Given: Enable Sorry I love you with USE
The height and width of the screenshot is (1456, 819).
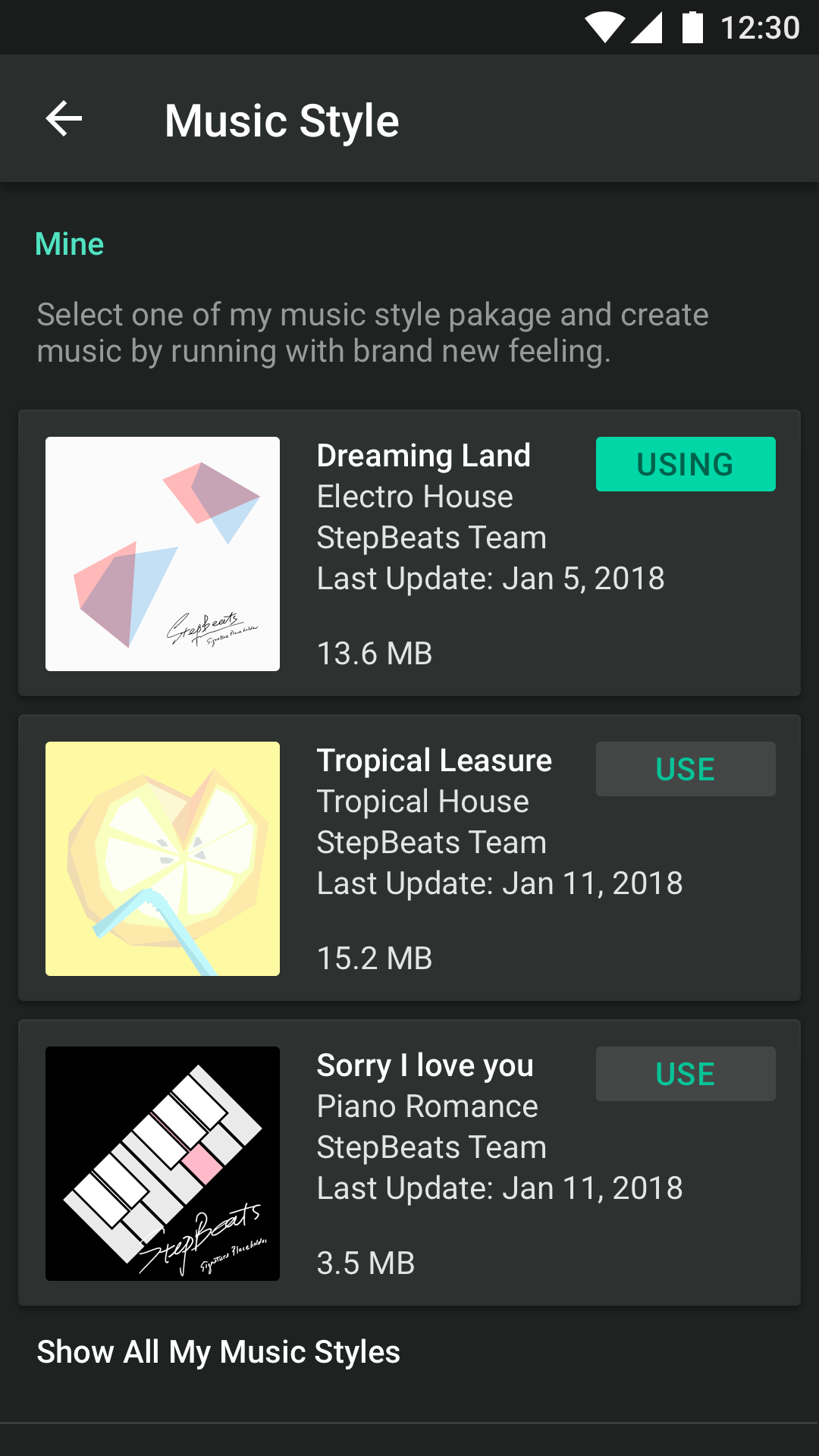Looking at the screenshot, I should coord(686,1074).
